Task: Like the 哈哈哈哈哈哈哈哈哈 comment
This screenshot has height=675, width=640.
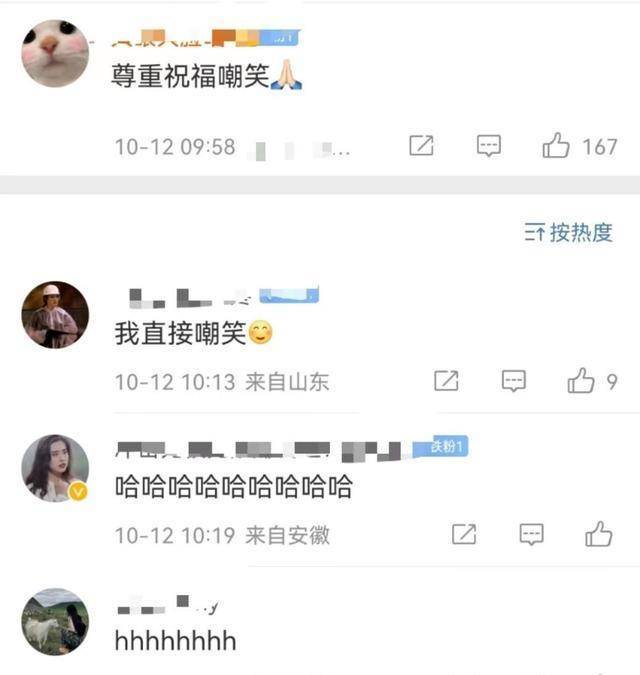Action: tap(599, 535)
